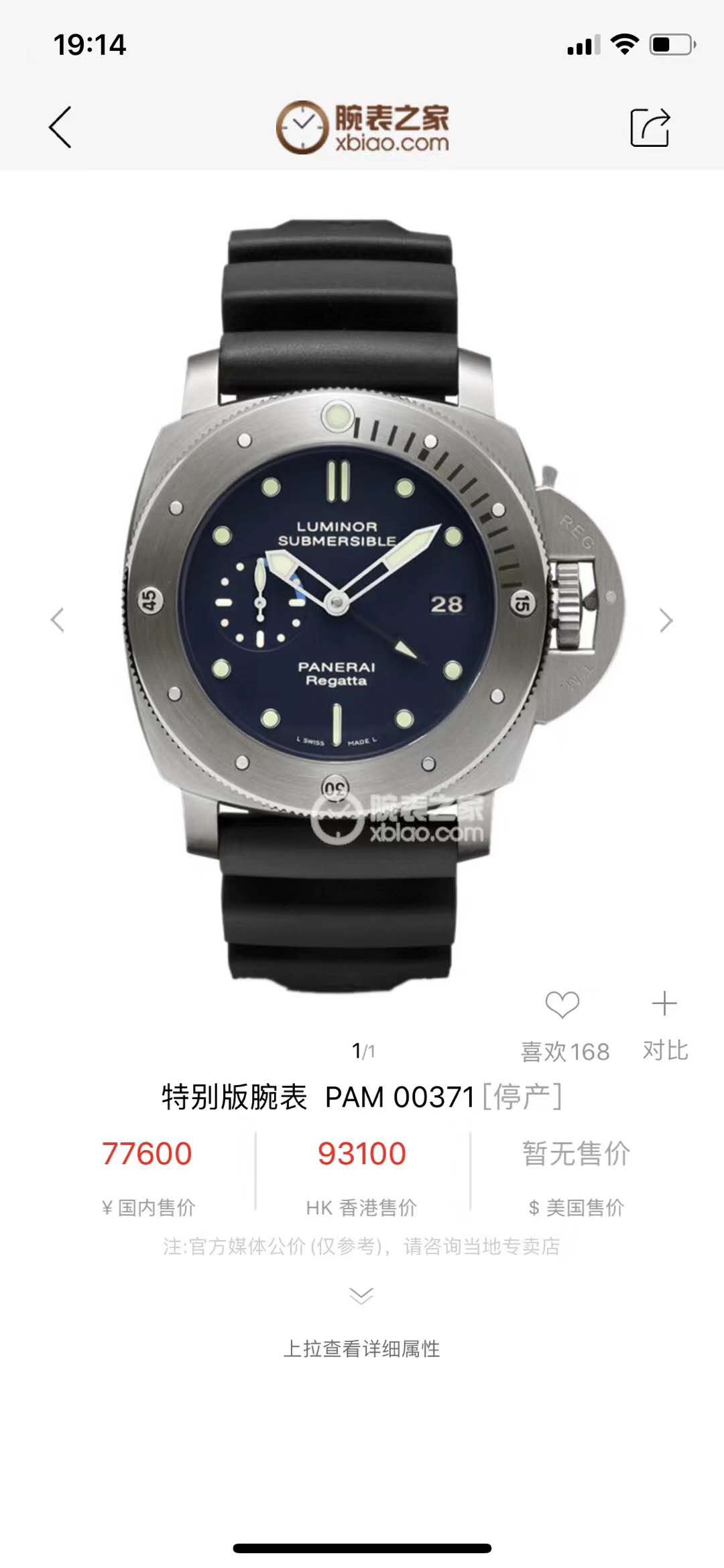Like this watch with the heart icon
724x1568 pixels.
pyautogui.click(x=562, y=1005)
